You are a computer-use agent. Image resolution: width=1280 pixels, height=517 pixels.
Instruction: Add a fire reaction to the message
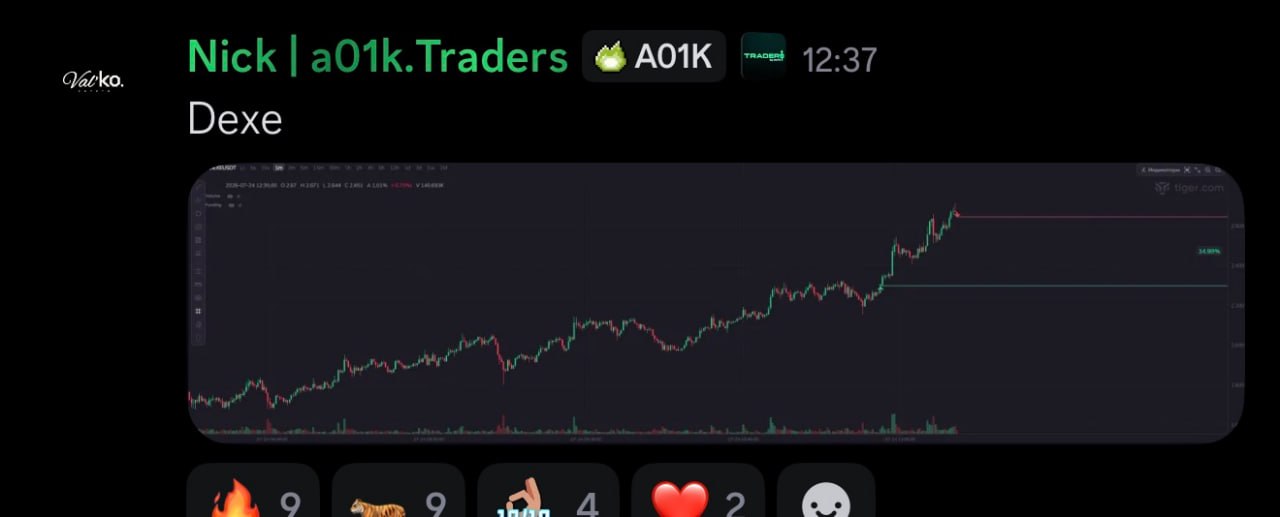(253, 491)
